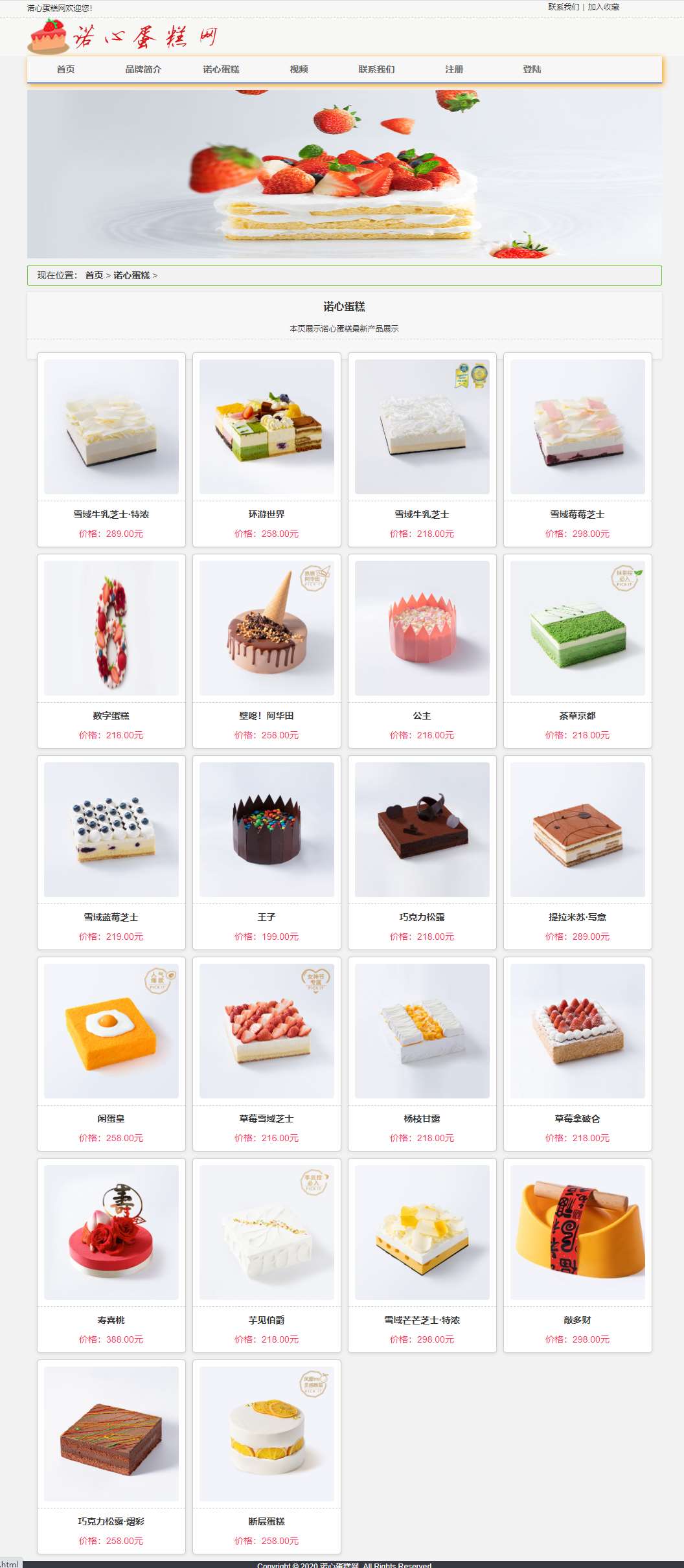Screen dimensions: 684x1568
Task: View the 寿喜桃 cake
Action: pyautogui.click(x=111, y=1255)
